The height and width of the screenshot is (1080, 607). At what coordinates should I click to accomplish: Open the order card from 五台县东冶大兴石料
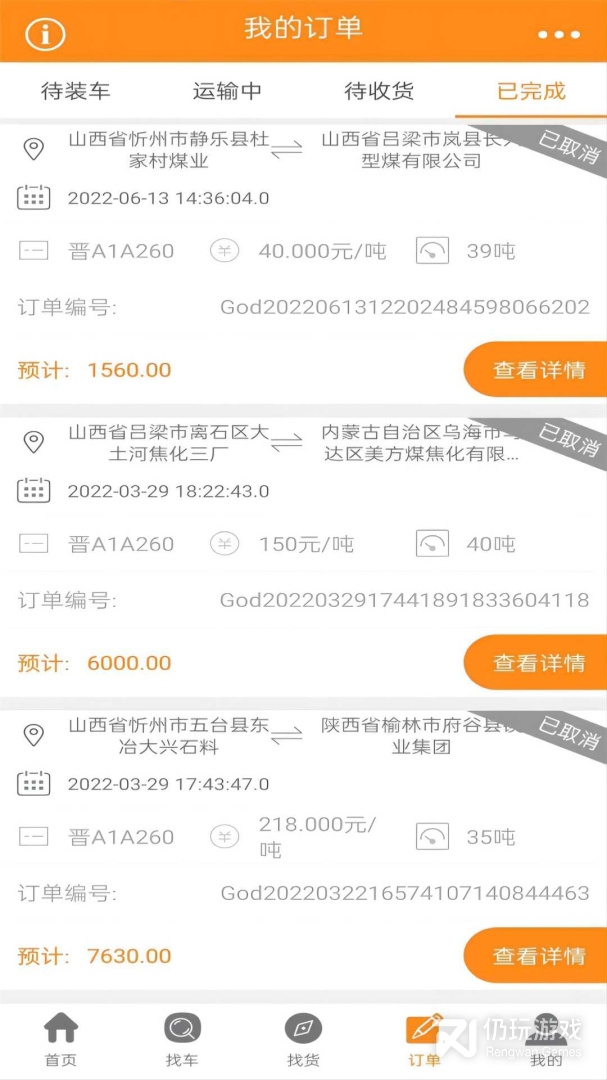point(303,850)
